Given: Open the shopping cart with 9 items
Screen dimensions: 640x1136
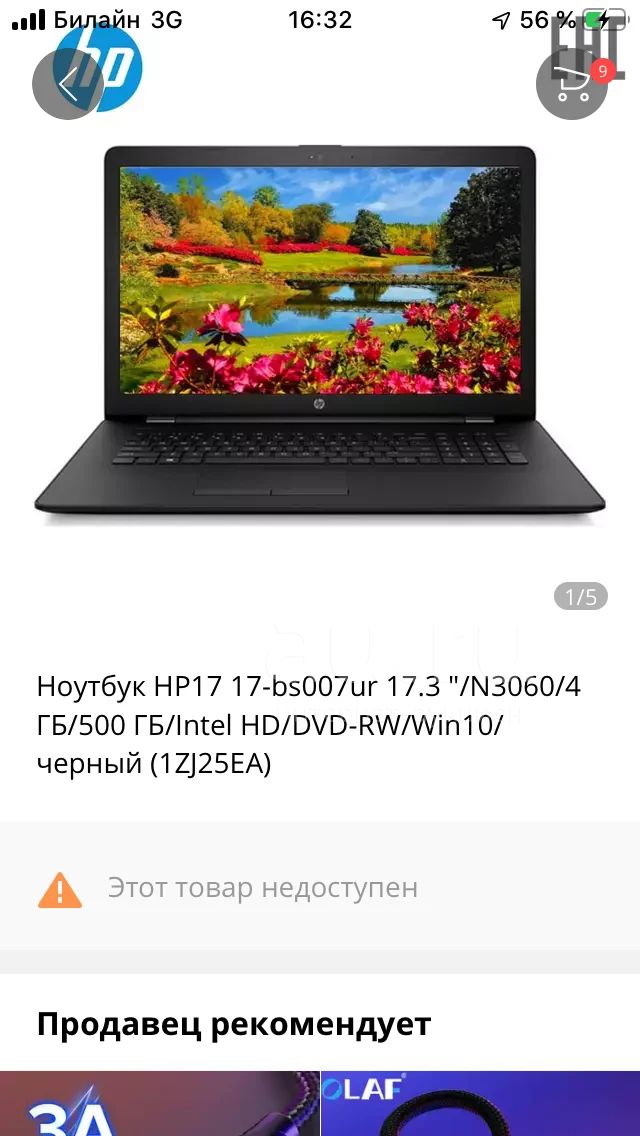Looking at the screenshot, I should [x=572, y=85].
